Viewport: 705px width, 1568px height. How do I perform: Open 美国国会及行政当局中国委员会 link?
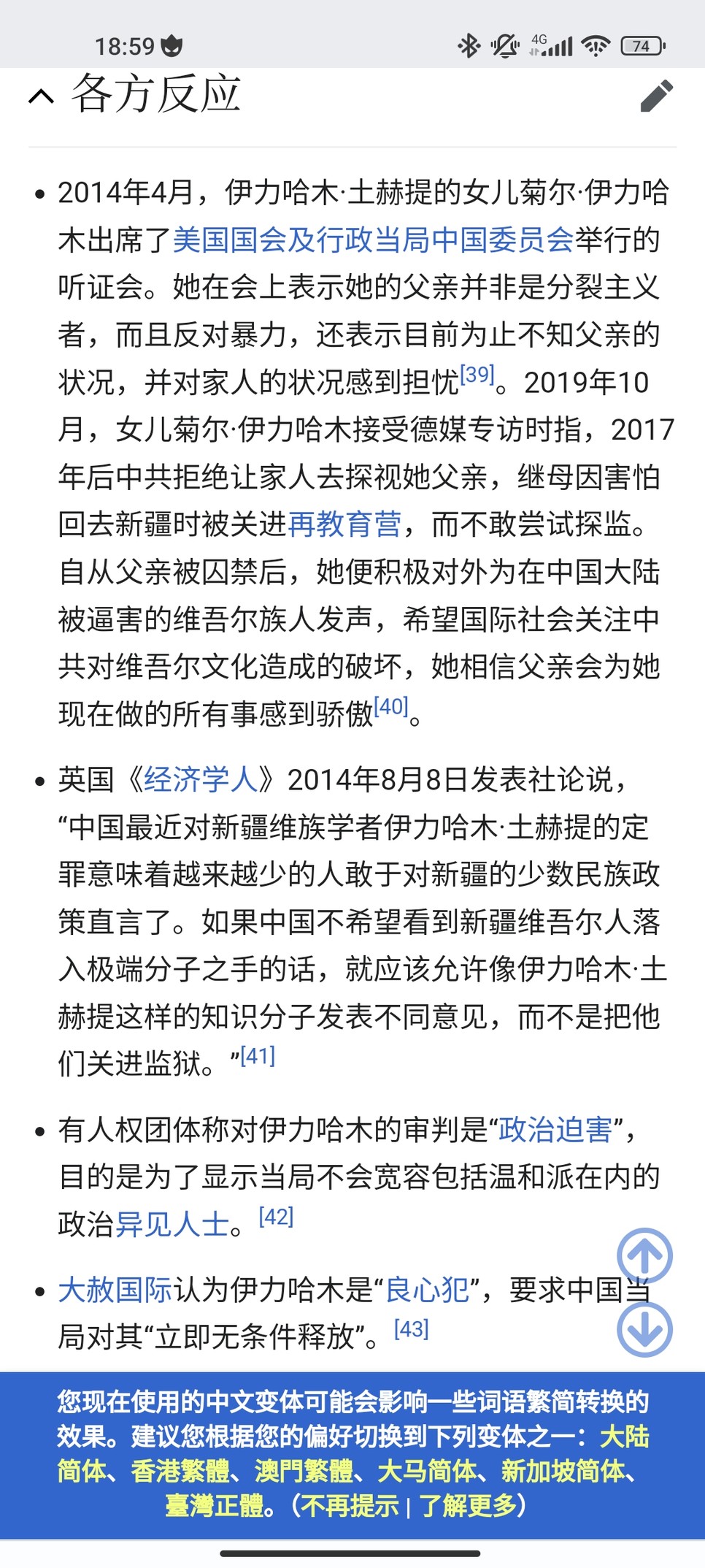click(373, 240)
